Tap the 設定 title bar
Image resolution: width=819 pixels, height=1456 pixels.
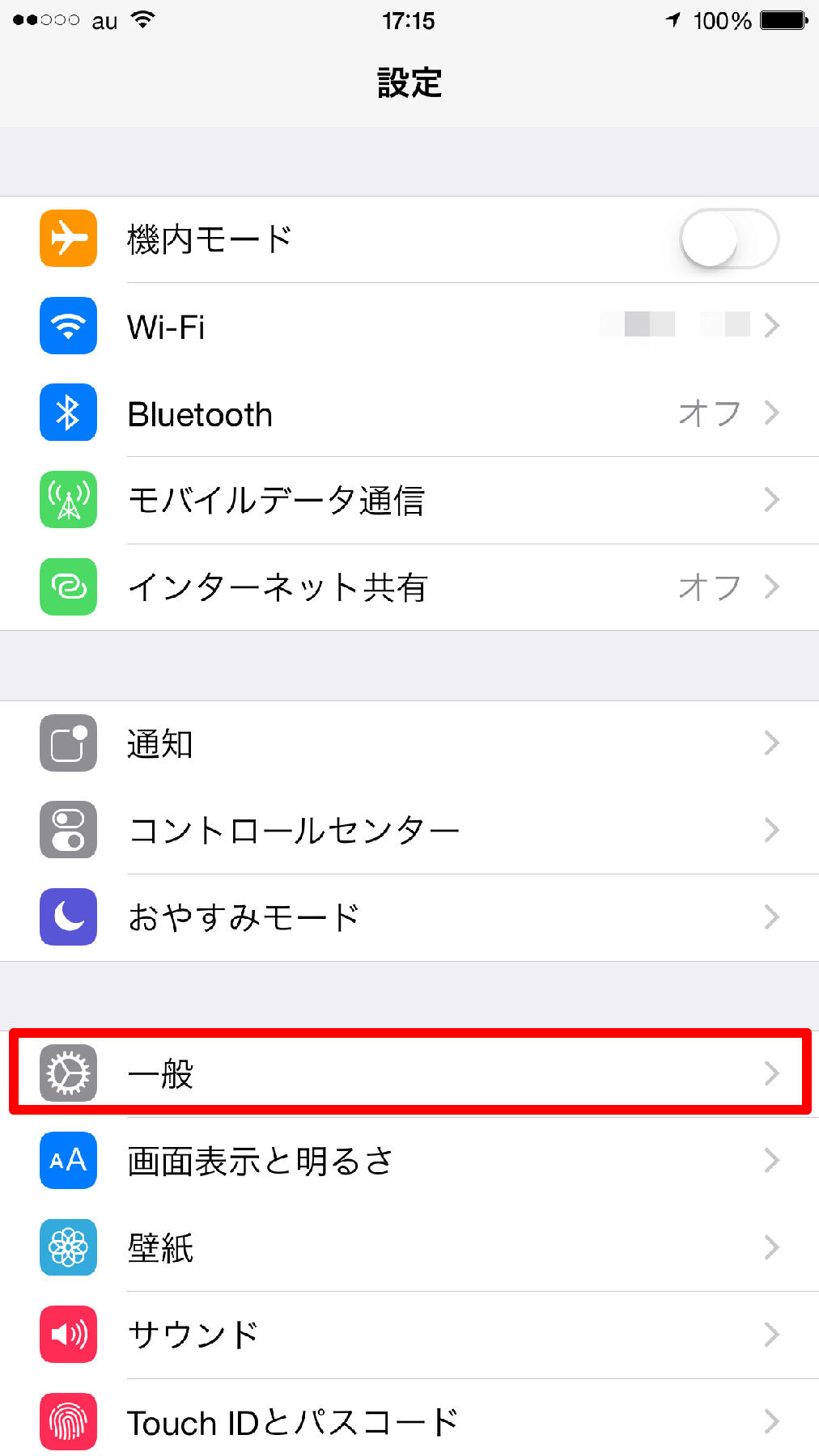(409, 82)
